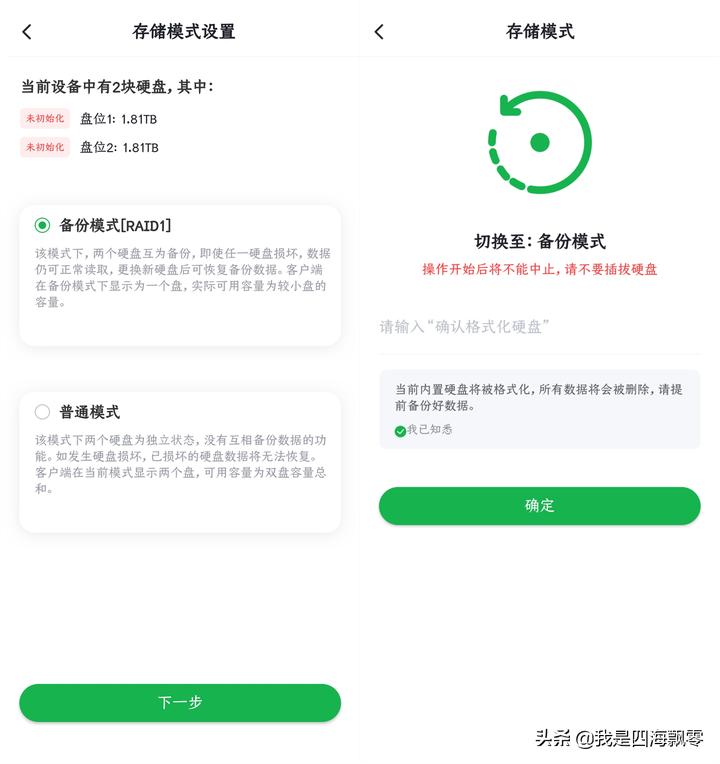Viewport: 720px width, 764px height.
Task: Expand the 备份模式 description card
Action: point(180,270)
